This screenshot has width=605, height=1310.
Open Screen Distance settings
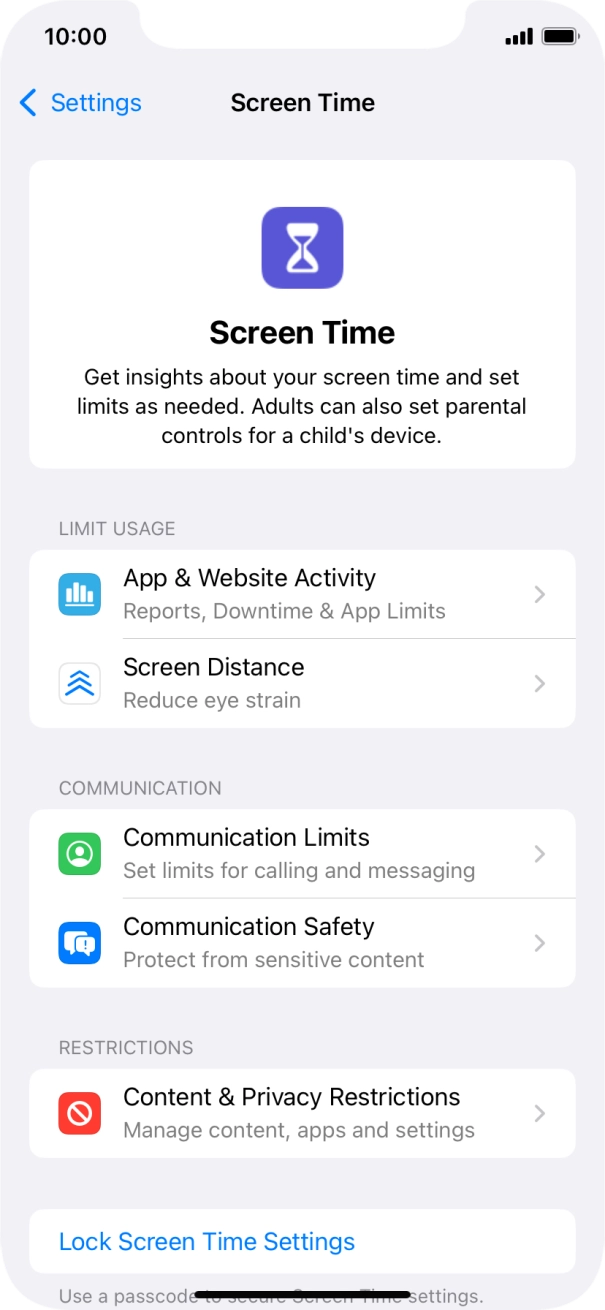click(302, 683)
